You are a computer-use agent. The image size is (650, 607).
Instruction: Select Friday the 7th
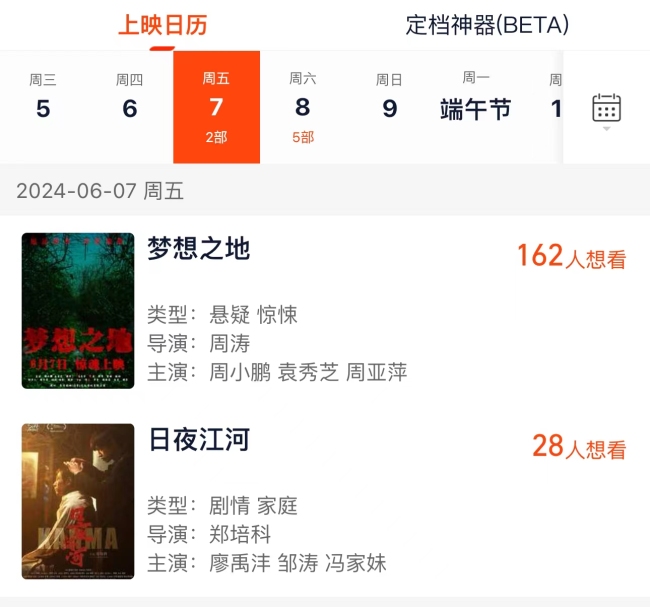tap(216, 106)
